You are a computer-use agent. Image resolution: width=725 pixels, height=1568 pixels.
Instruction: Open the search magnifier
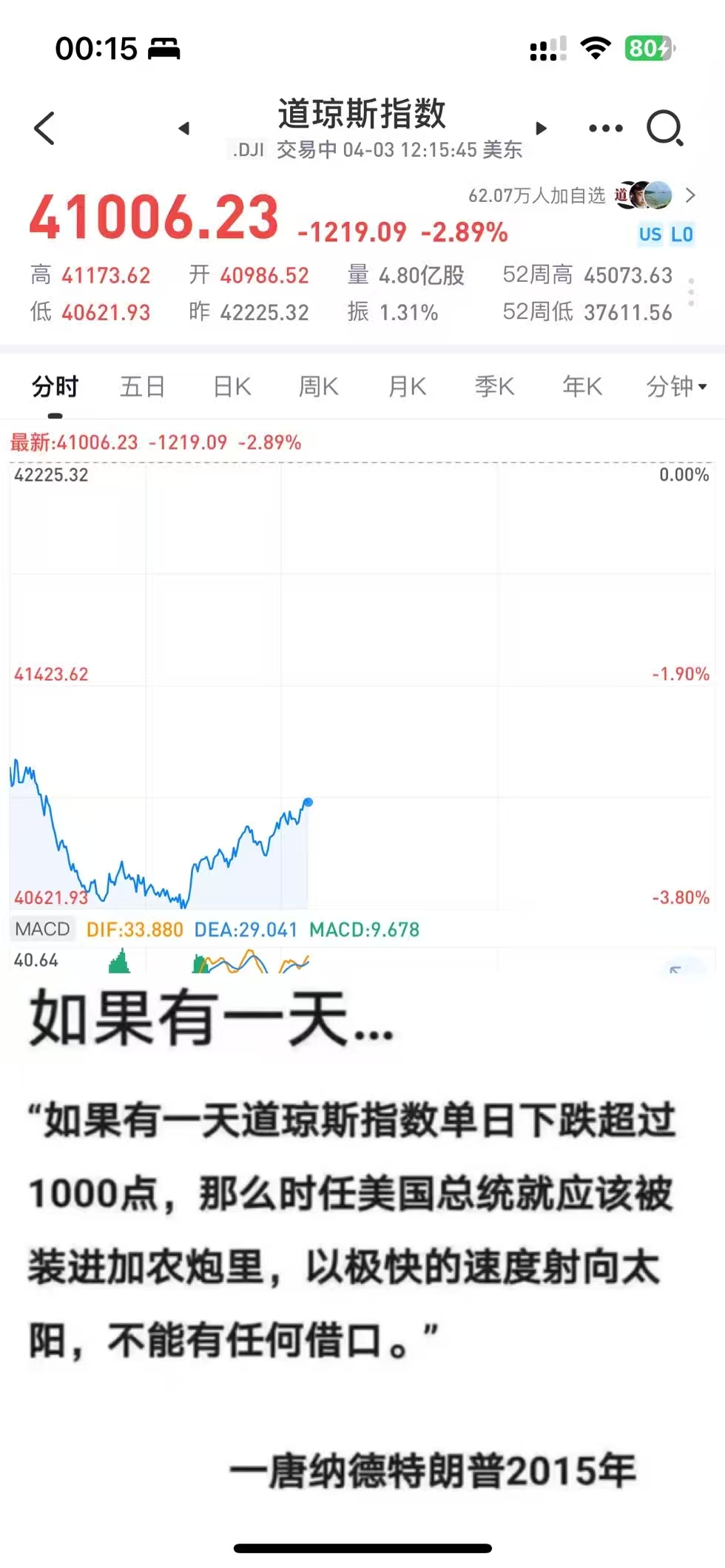coord(664,128)
